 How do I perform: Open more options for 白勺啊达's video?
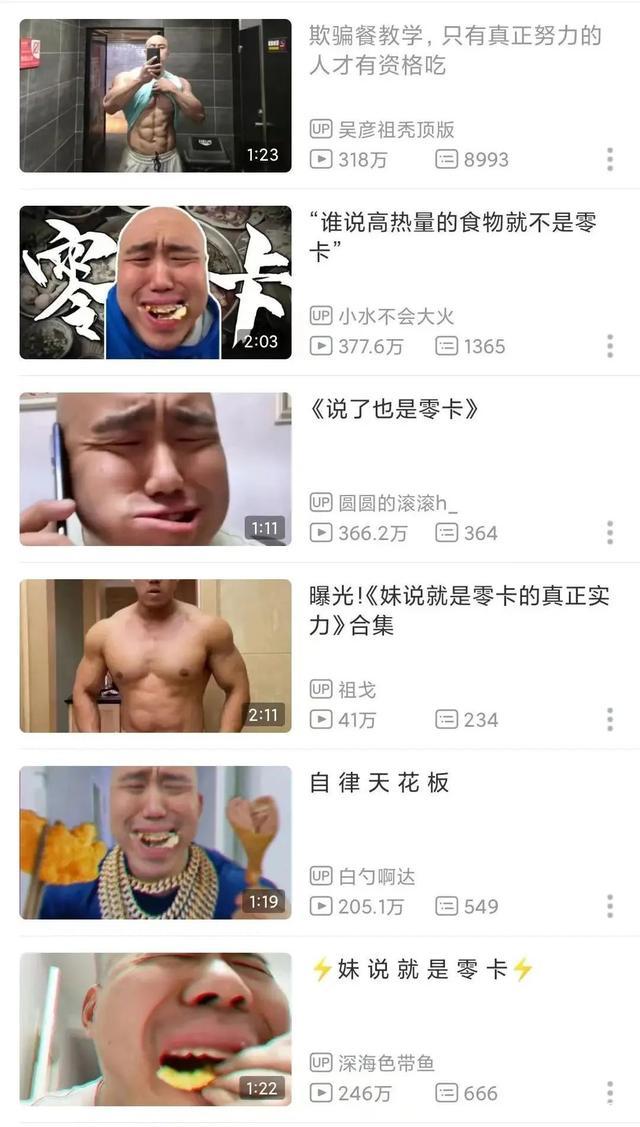click(610, 906)
